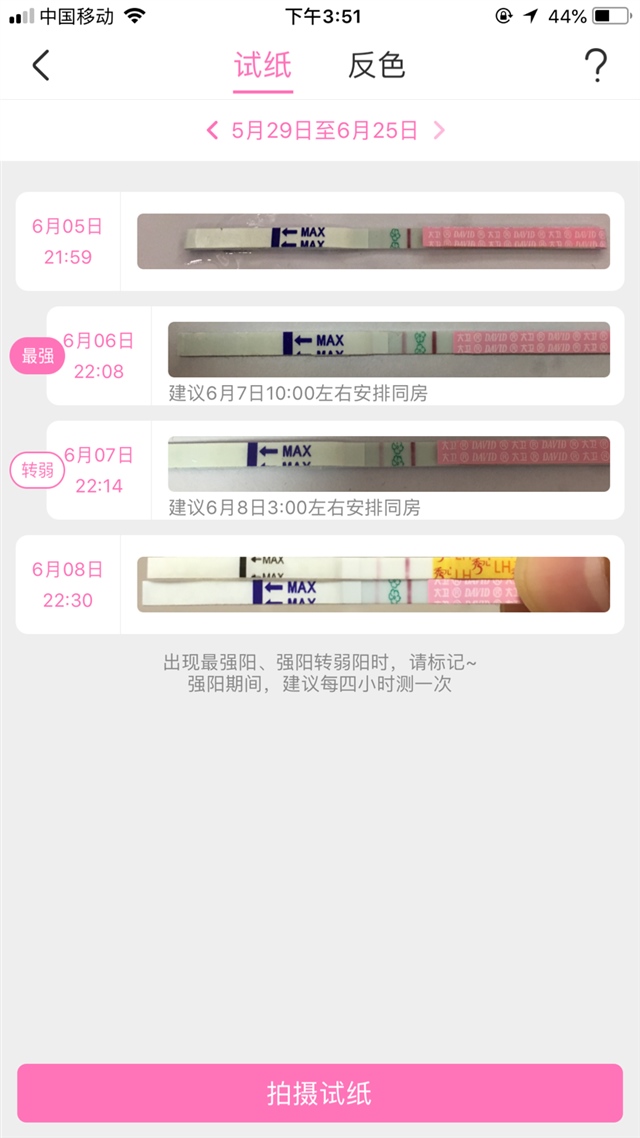Tap 拍摄试纸 to photograph a strip

pyautogui.click(x=320, y=1093)
